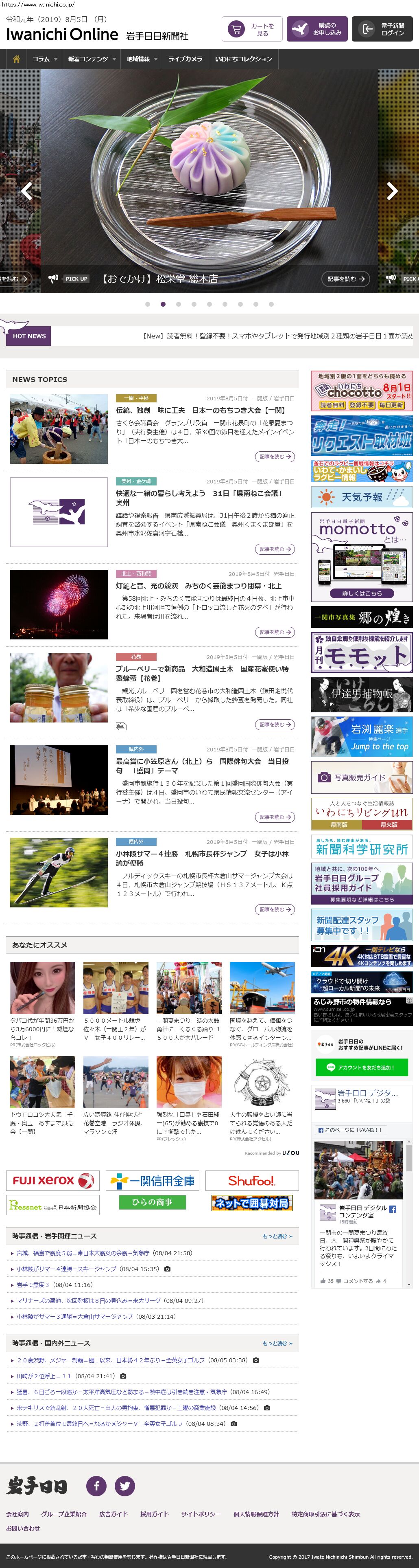This screenshot has height=1568, width=419.
Task: Visit the 採用ガイド footer link
Action: [x=154, y=1514]
